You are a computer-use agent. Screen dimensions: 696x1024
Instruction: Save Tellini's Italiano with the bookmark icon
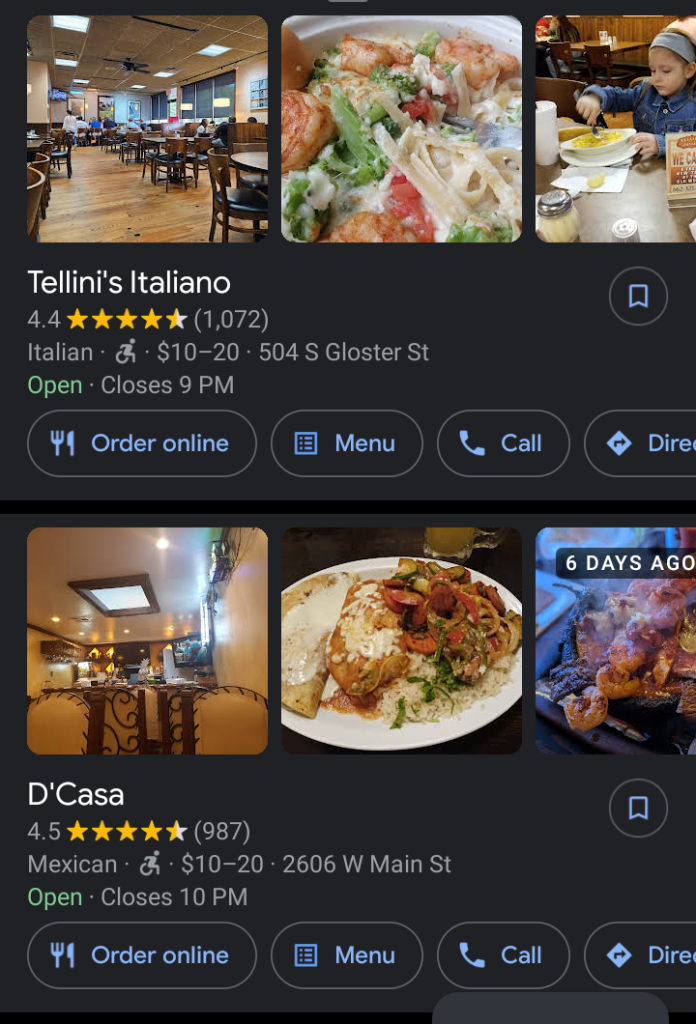pyautogui.click(x=638, y=296)
